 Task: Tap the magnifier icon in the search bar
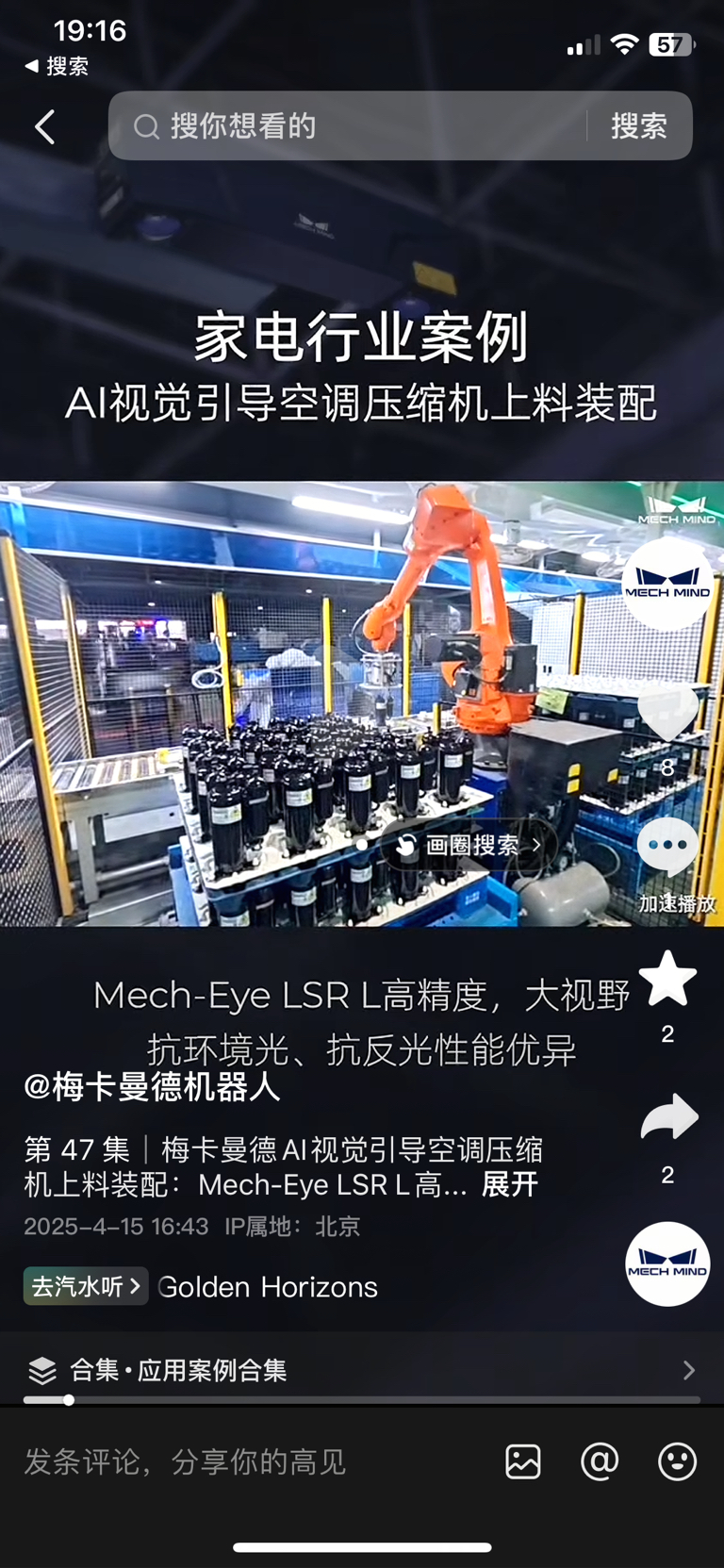click(147, 125)
